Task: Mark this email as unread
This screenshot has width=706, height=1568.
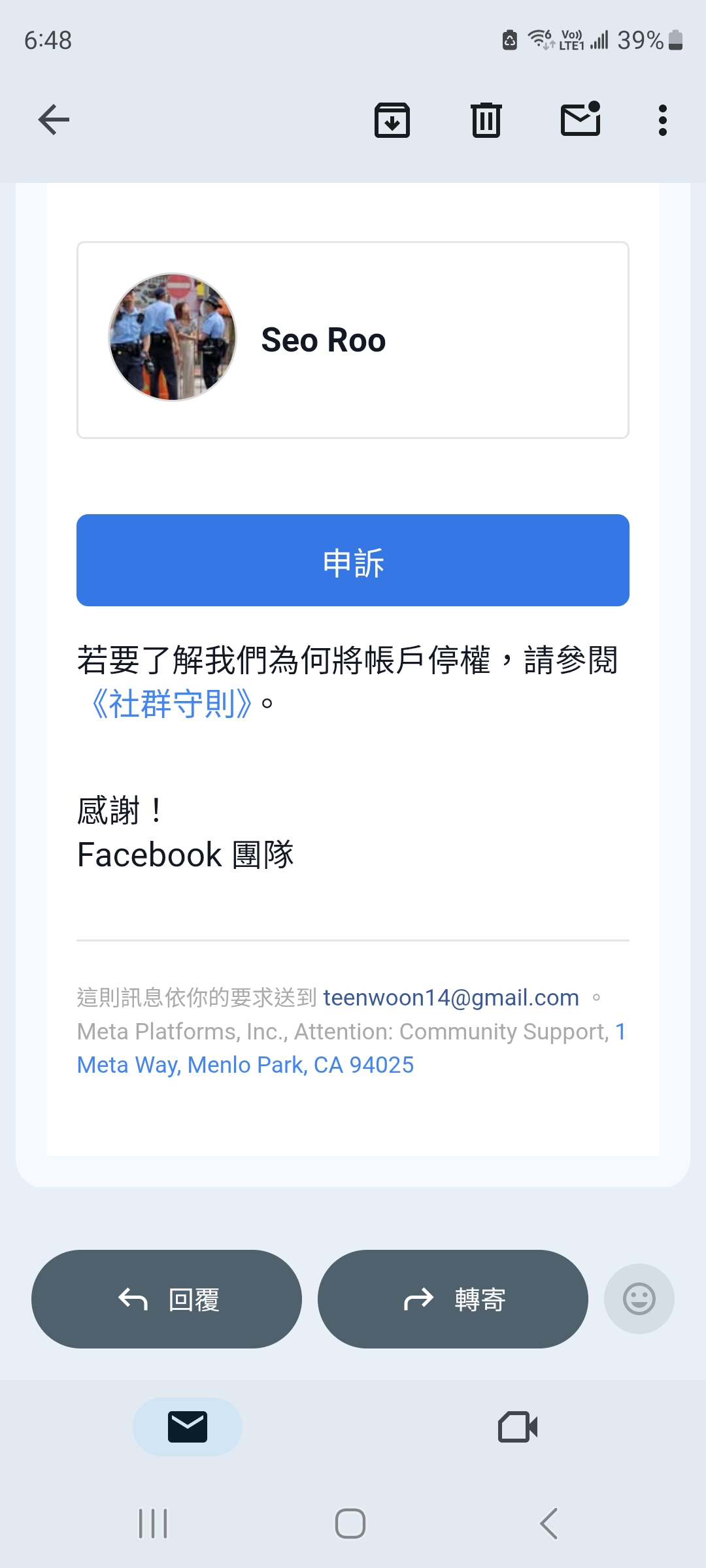Action: (x=580, y=120)
